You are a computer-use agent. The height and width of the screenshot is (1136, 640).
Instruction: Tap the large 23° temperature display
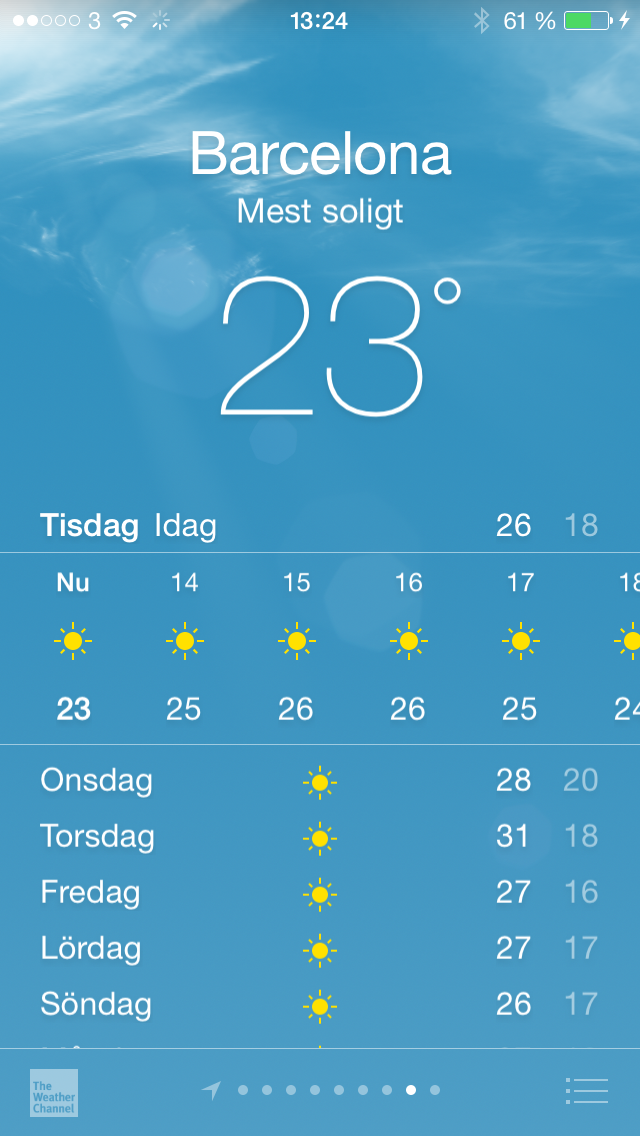pos(338,346)
